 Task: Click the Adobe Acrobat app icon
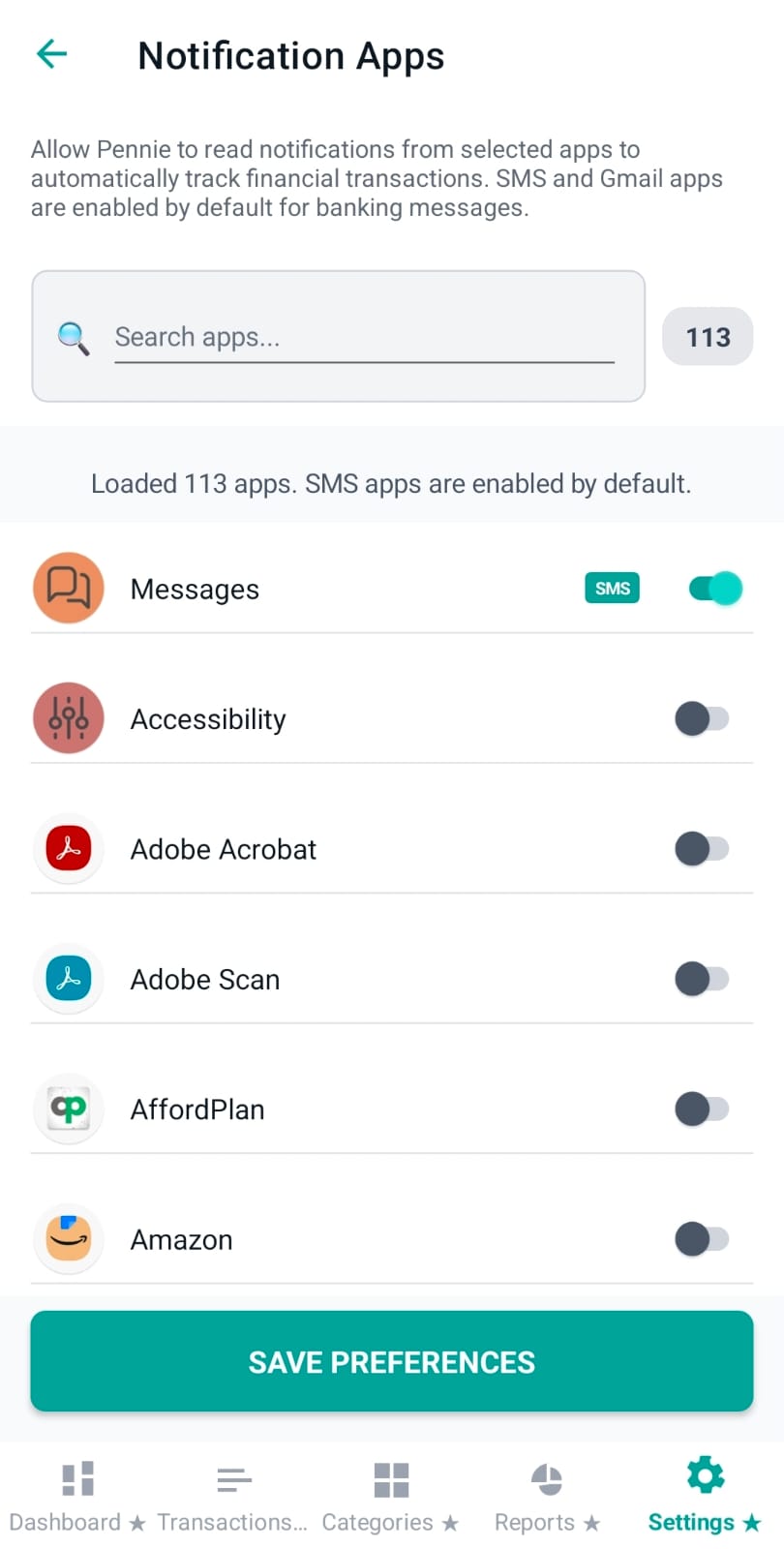(x=68, y=849)
